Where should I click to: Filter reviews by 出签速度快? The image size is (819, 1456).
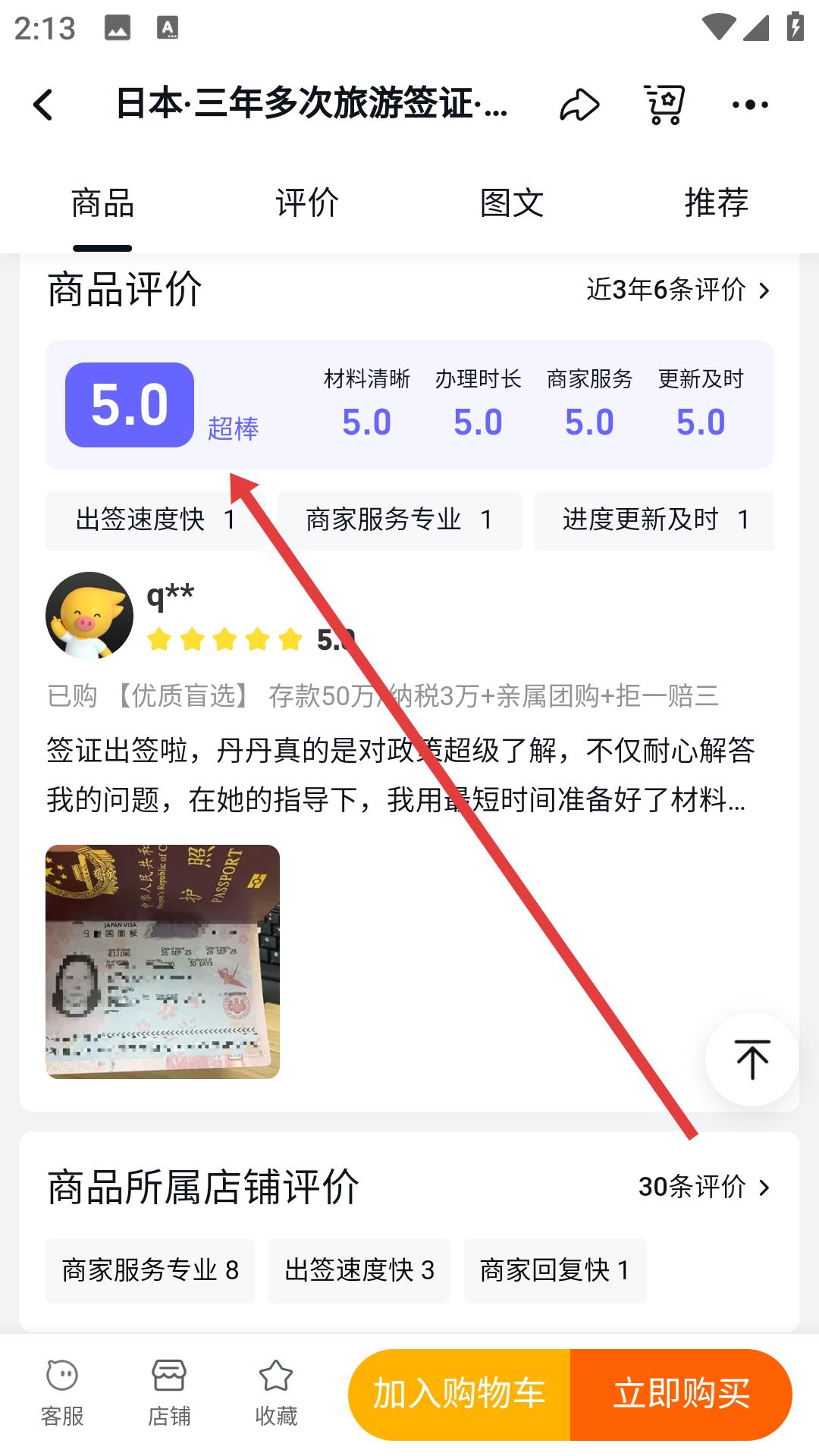pos(155,520)
